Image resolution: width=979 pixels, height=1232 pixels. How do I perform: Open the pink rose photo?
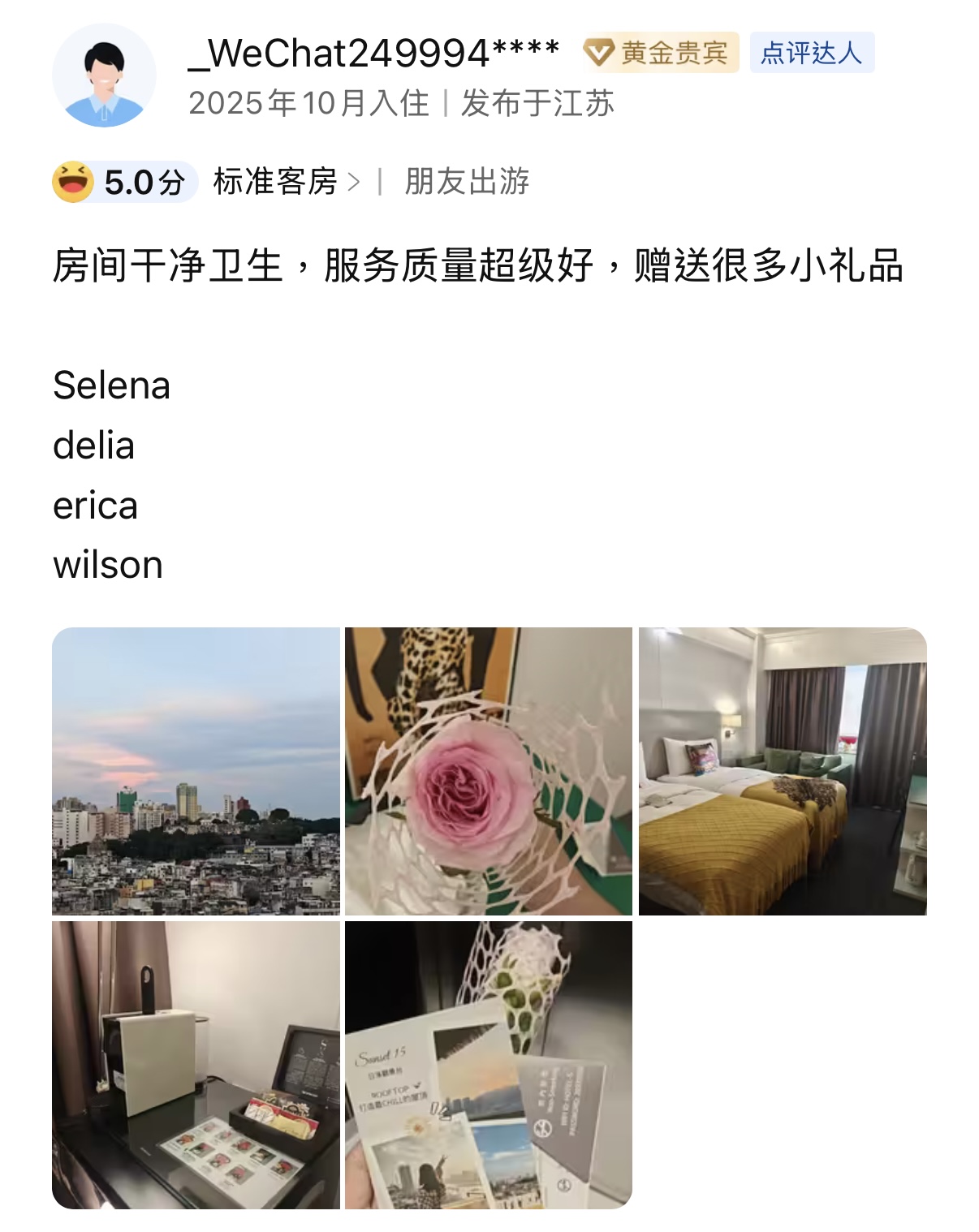click(x=488, y=771)
